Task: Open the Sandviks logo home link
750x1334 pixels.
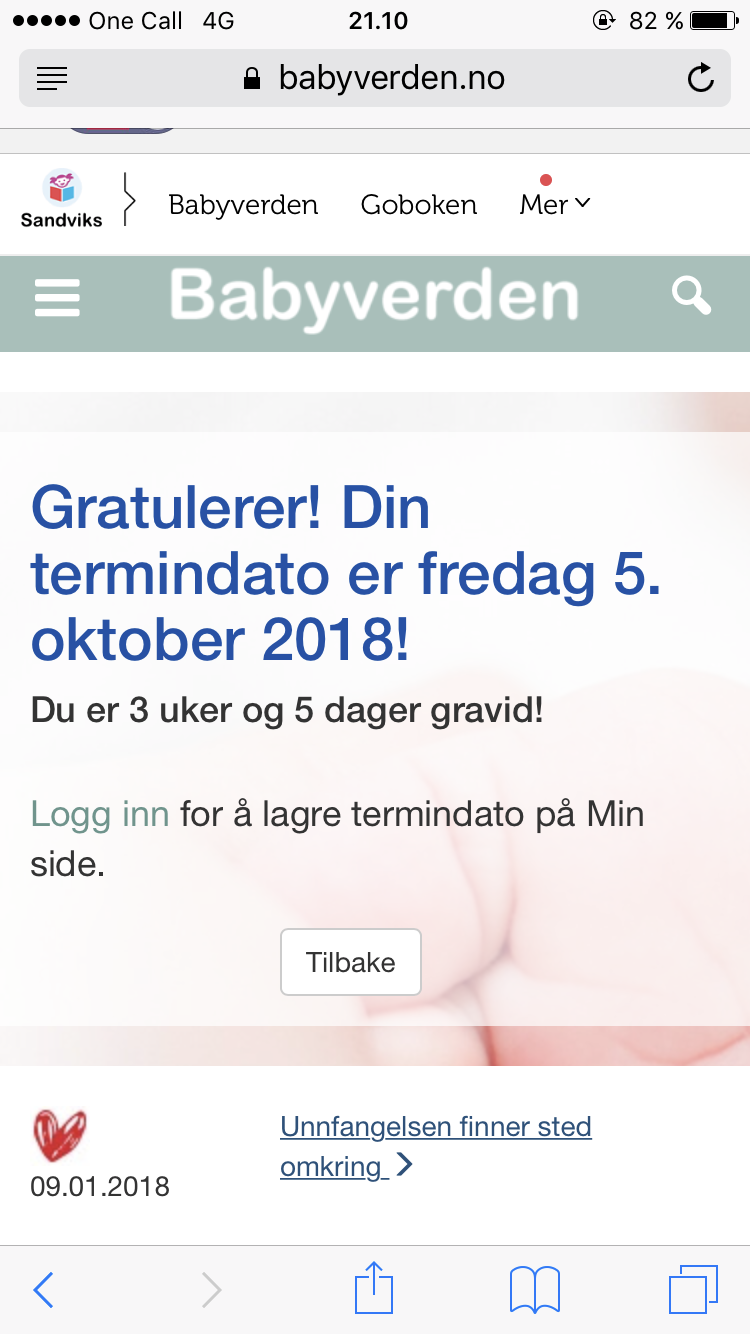Action: point(62,199)
